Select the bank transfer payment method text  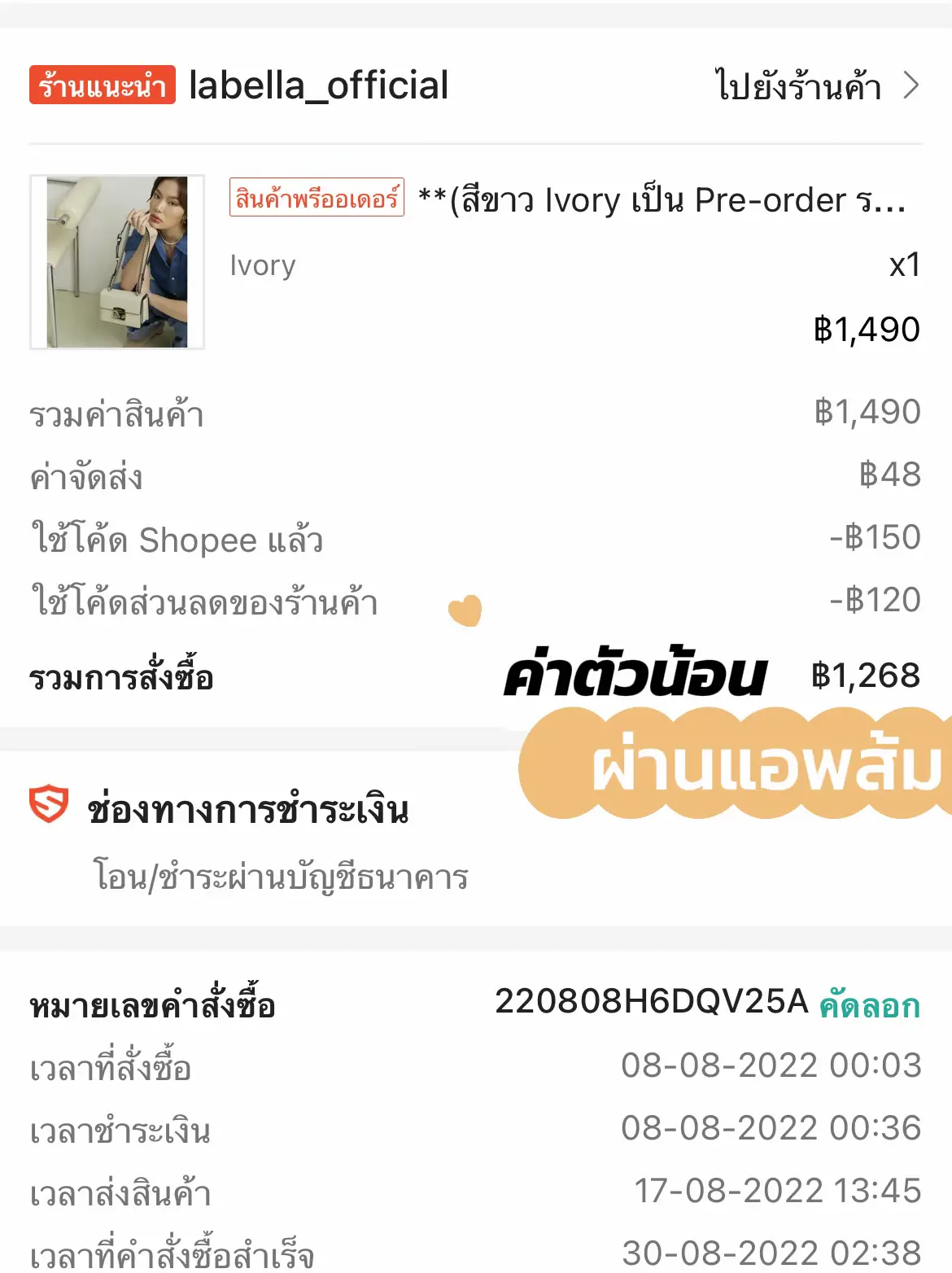281,877
